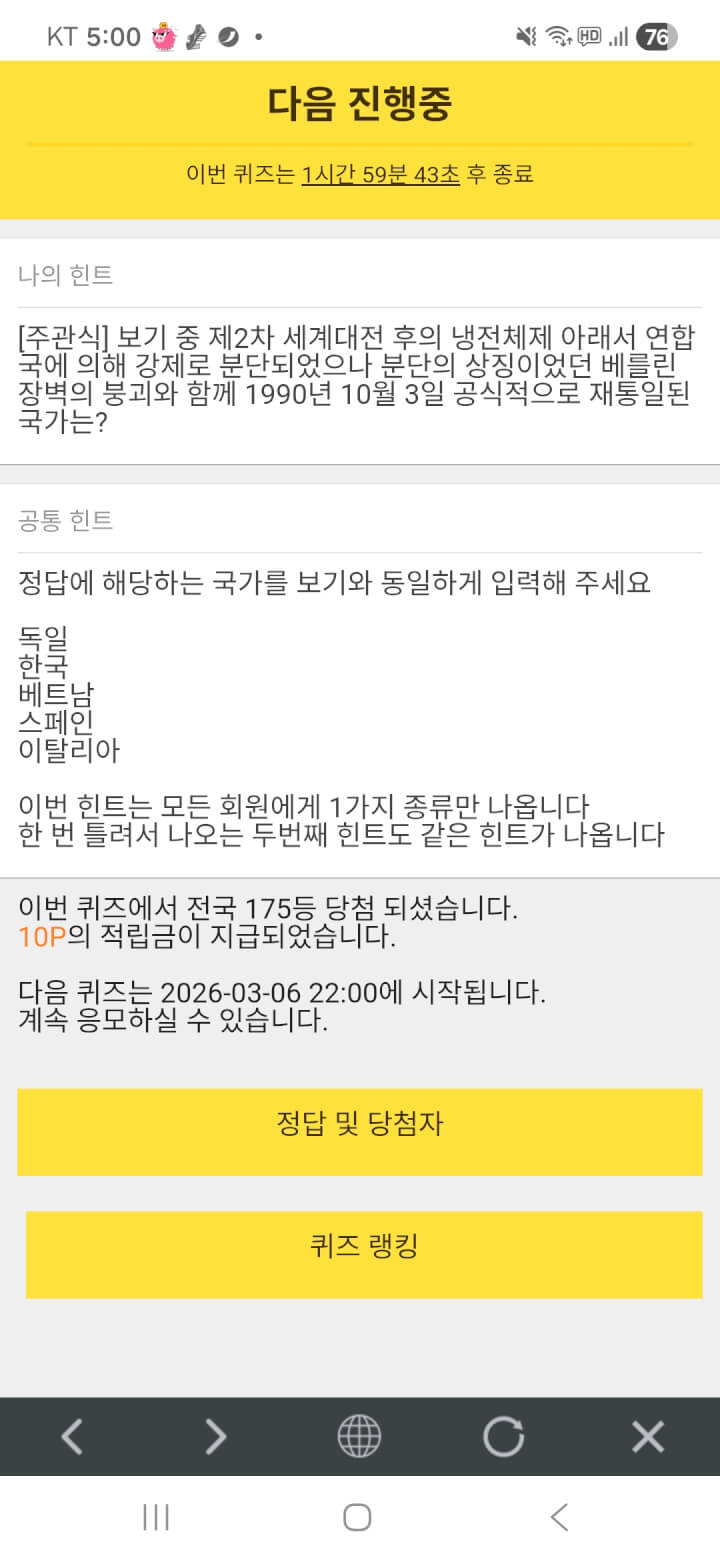The height and width of the screenshot is (1560, 720).
Task: Reload the quiz page
Action: point(503,1436)
